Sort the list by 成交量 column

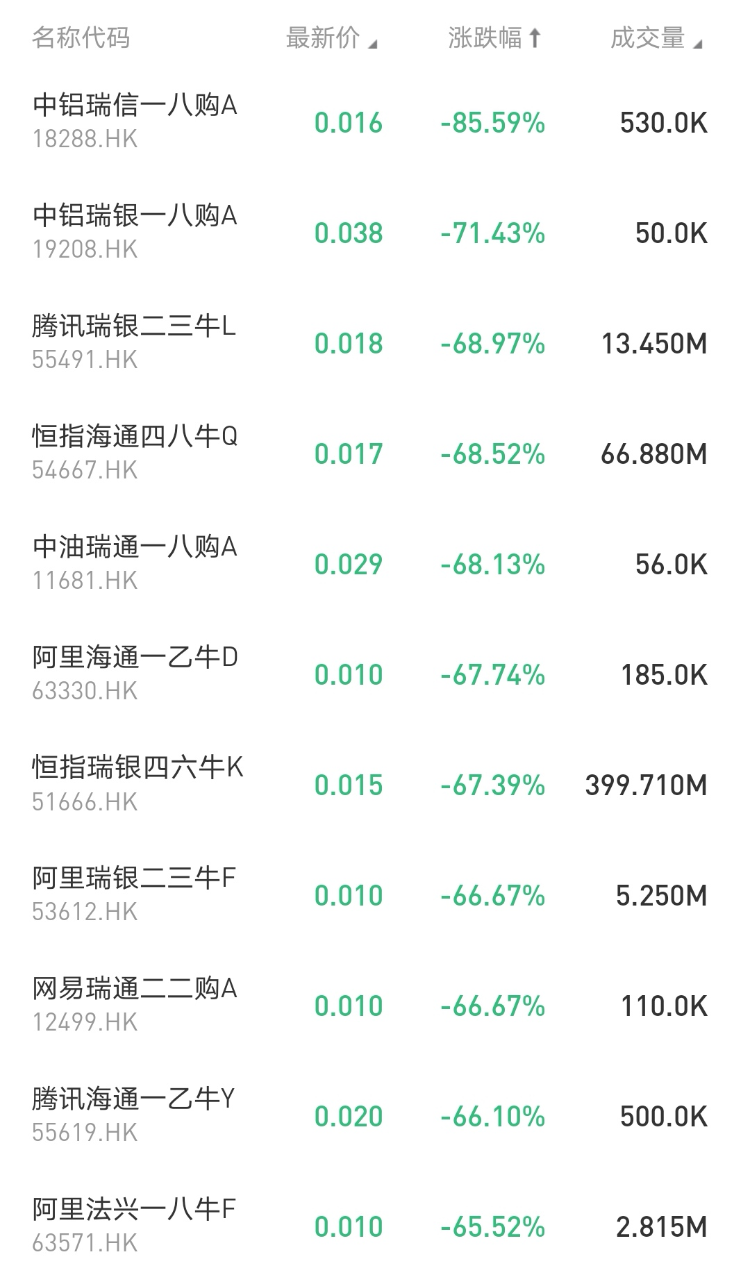coord(656,39)
